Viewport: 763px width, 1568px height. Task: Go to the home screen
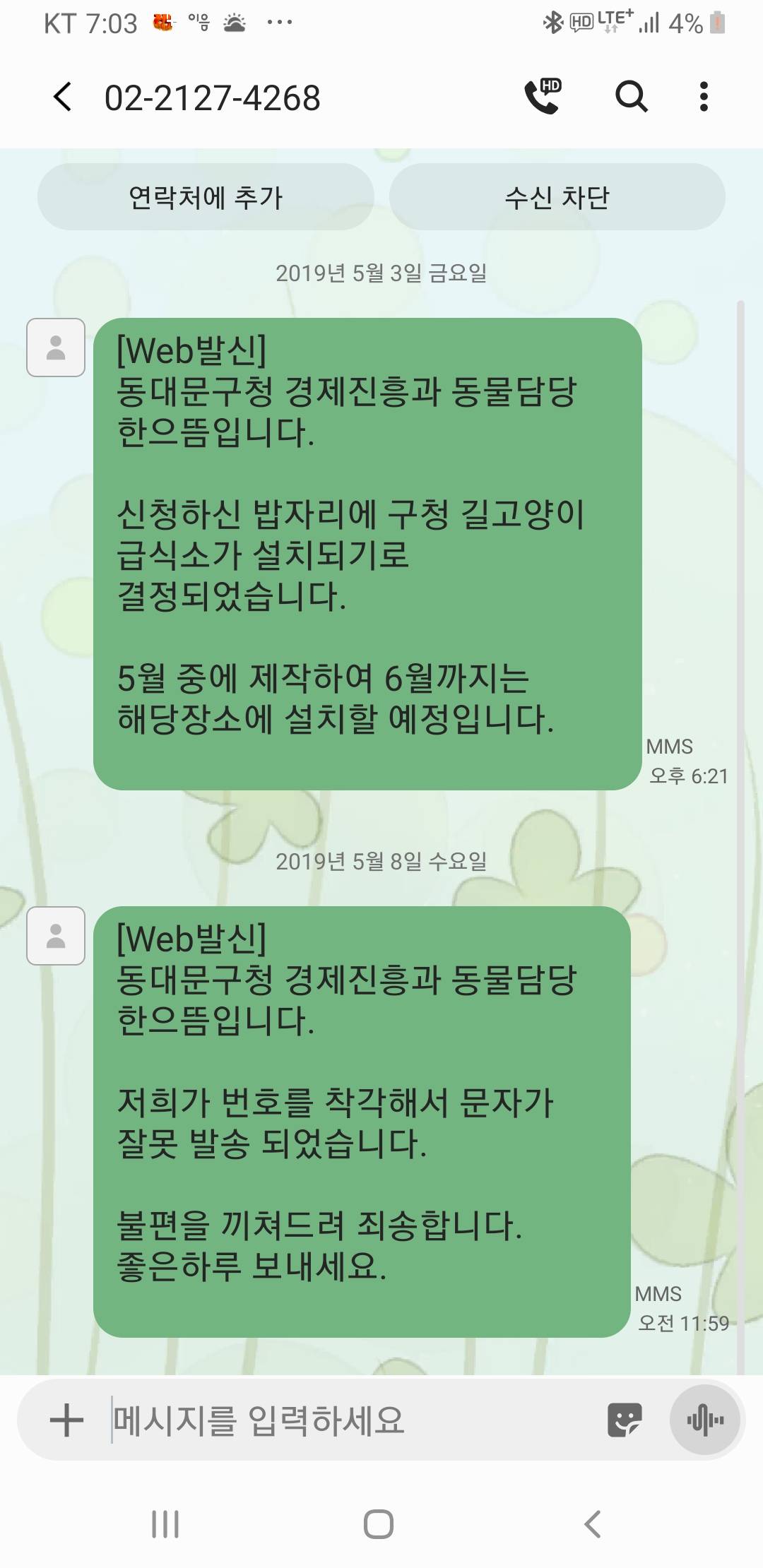379,1524
